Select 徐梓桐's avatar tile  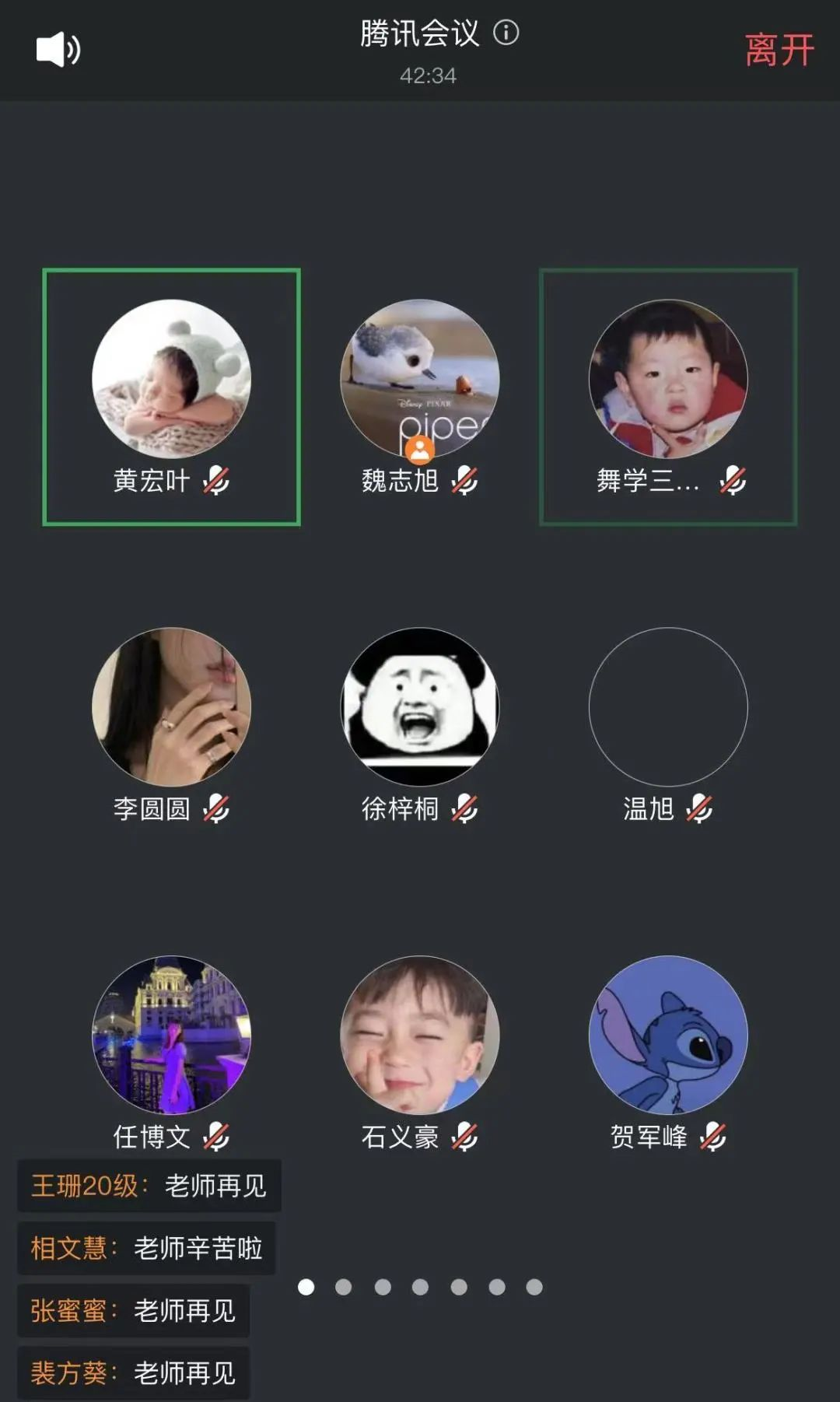point(420,708)
